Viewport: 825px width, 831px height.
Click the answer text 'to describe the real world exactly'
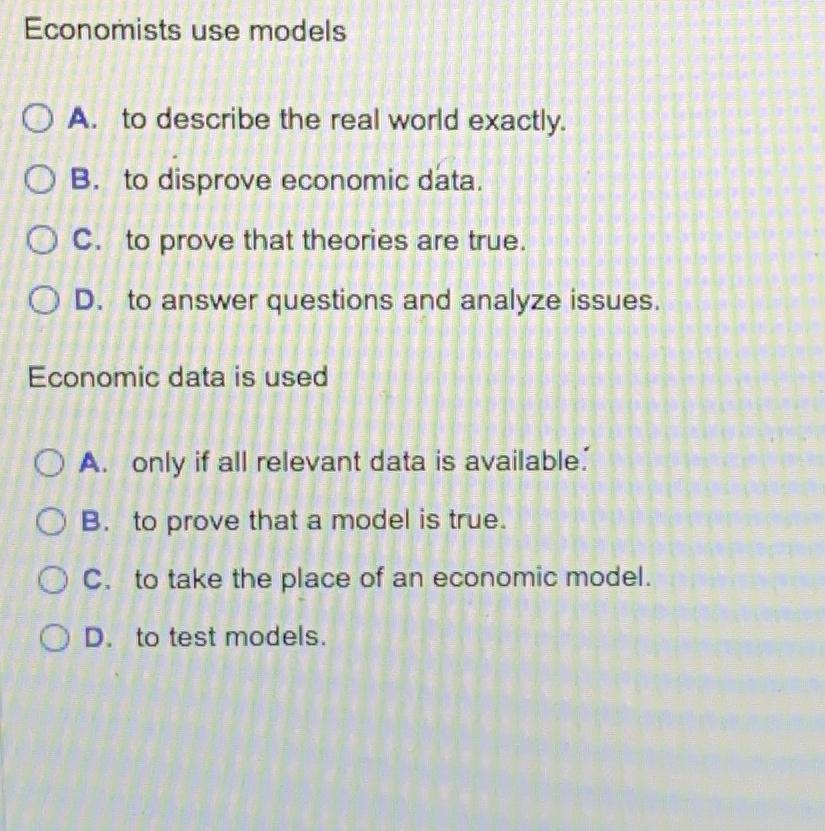coord(340,120)
